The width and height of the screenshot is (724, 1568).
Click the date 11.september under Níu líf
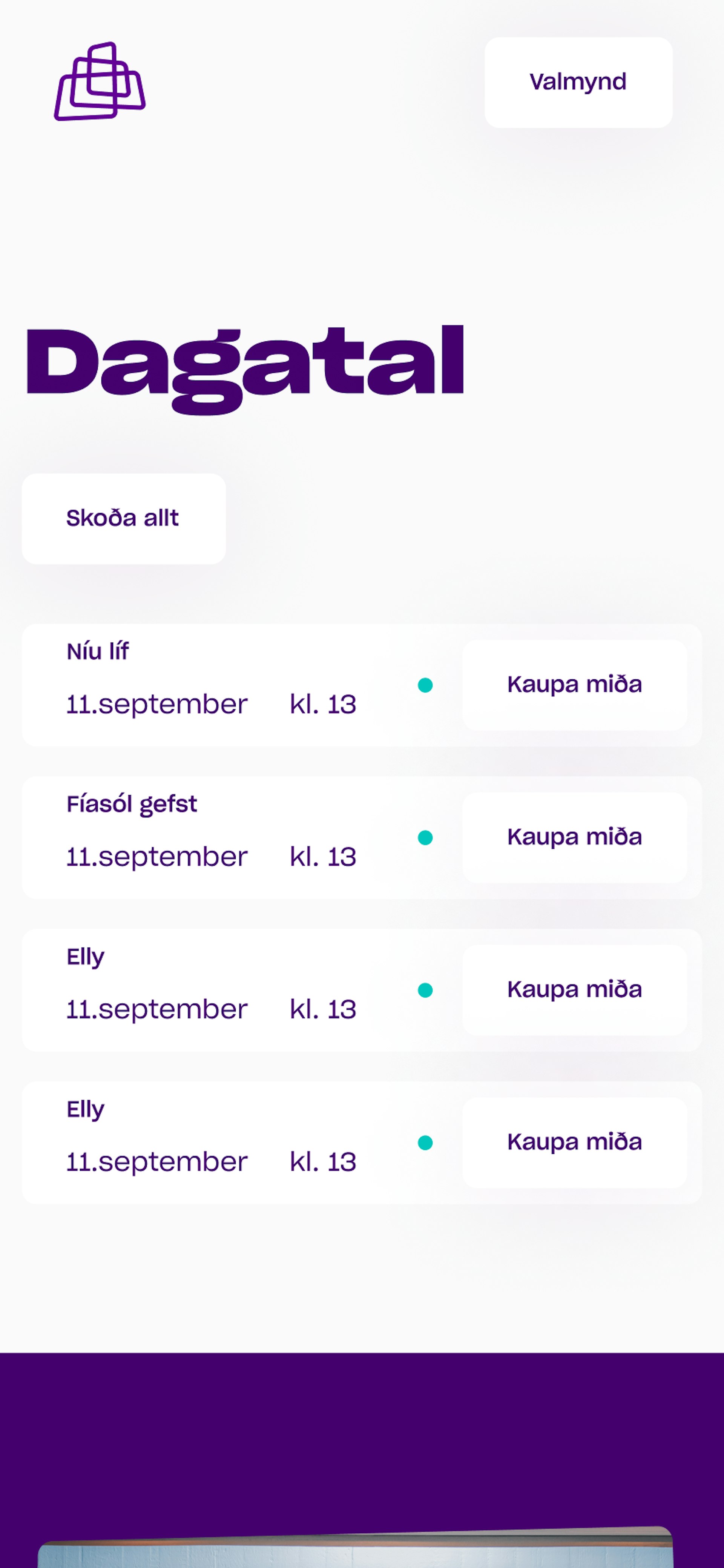tap(156, 704)
